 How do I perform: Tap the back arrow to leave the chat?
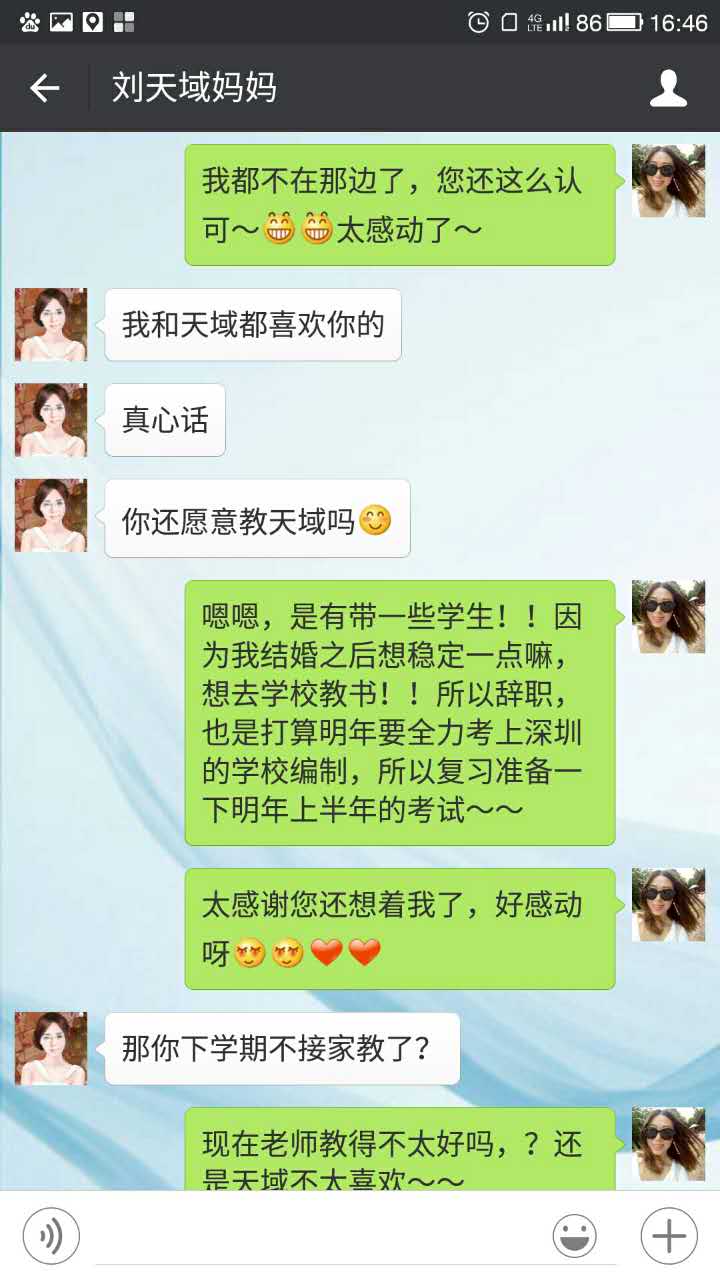point(43,88)
